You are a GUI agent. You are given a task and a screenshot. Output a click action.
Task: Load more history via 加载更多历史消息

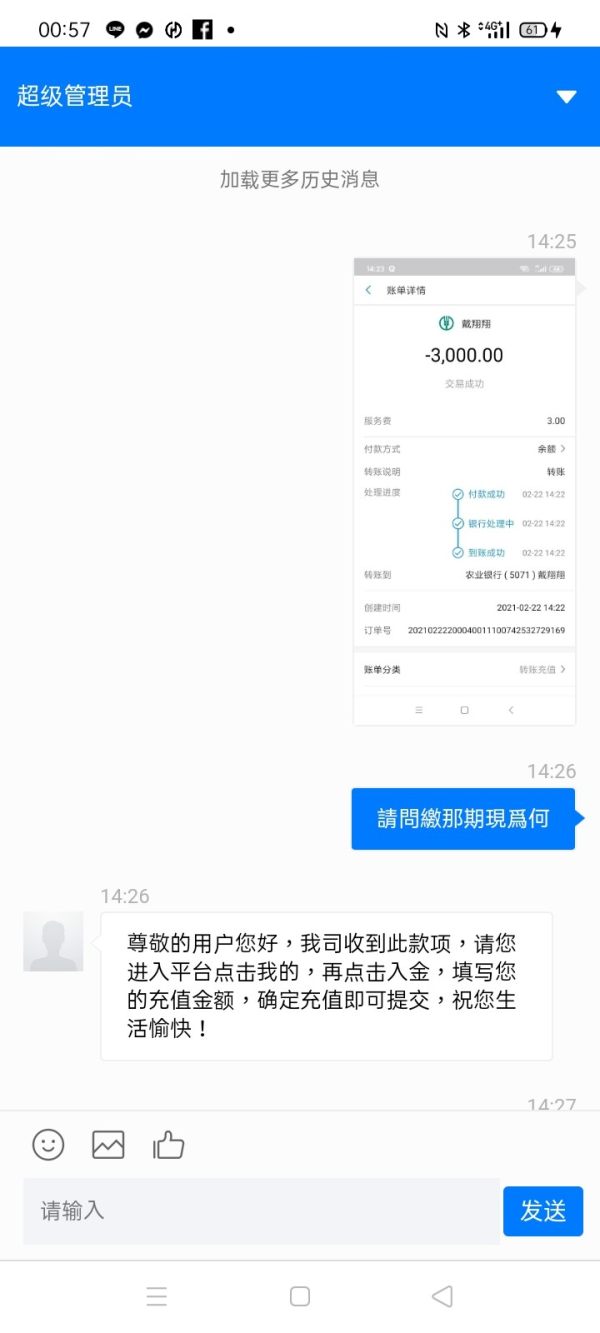point(300,179)
